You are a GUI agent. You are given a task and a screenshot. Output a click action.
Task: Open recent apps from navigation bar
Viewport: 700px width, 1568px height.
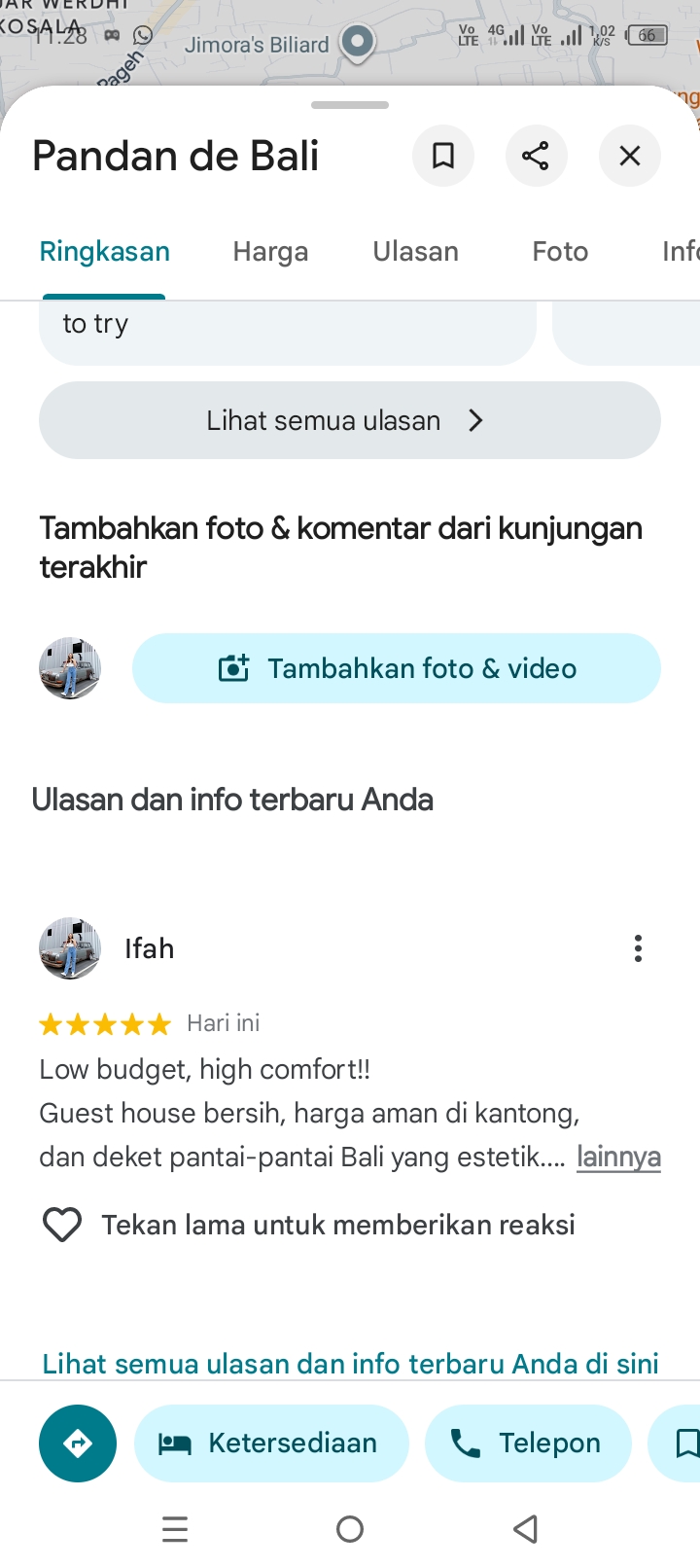[175, 1529]
